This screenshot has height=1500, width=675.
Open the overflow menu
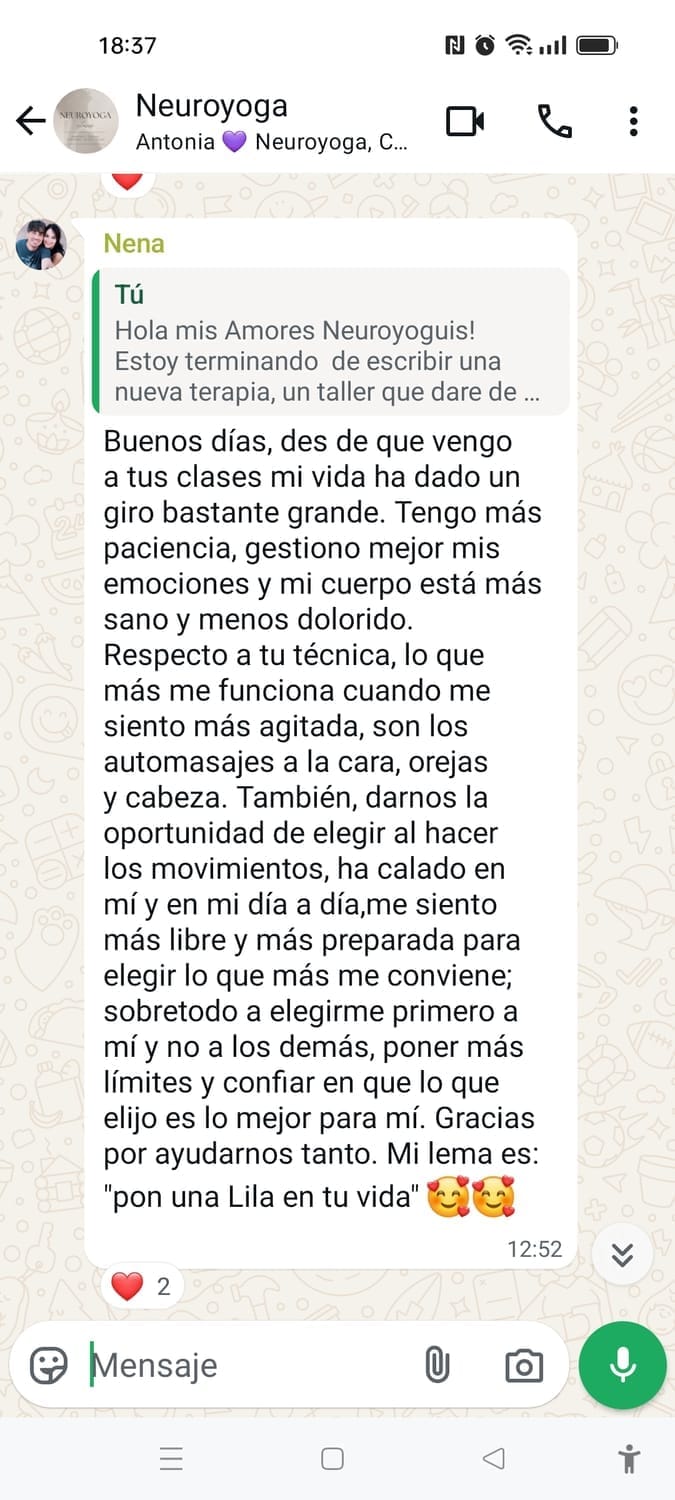(633, 122)
